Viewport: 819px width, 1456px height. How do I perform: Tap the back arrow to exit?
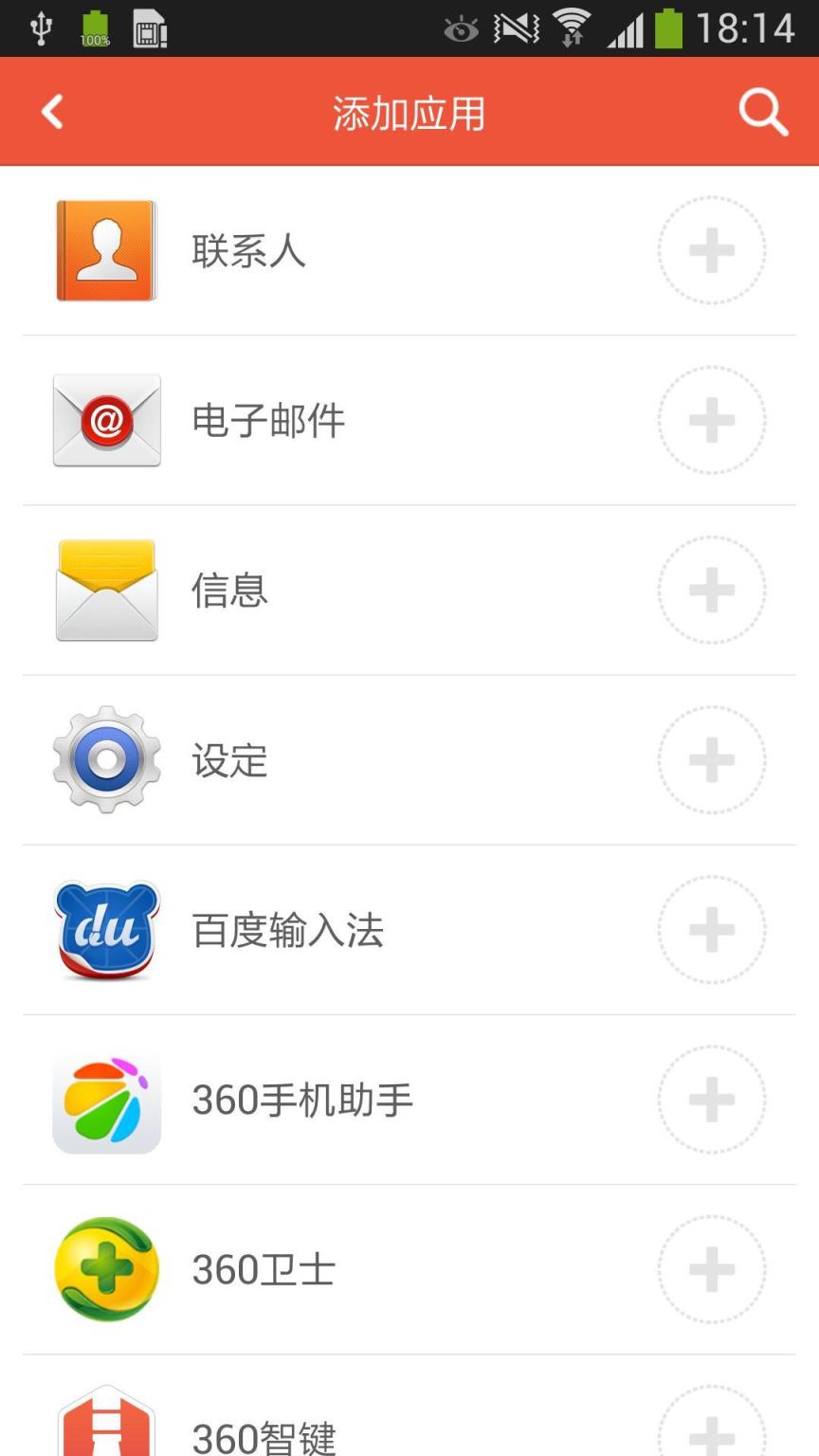click(52, 111)
